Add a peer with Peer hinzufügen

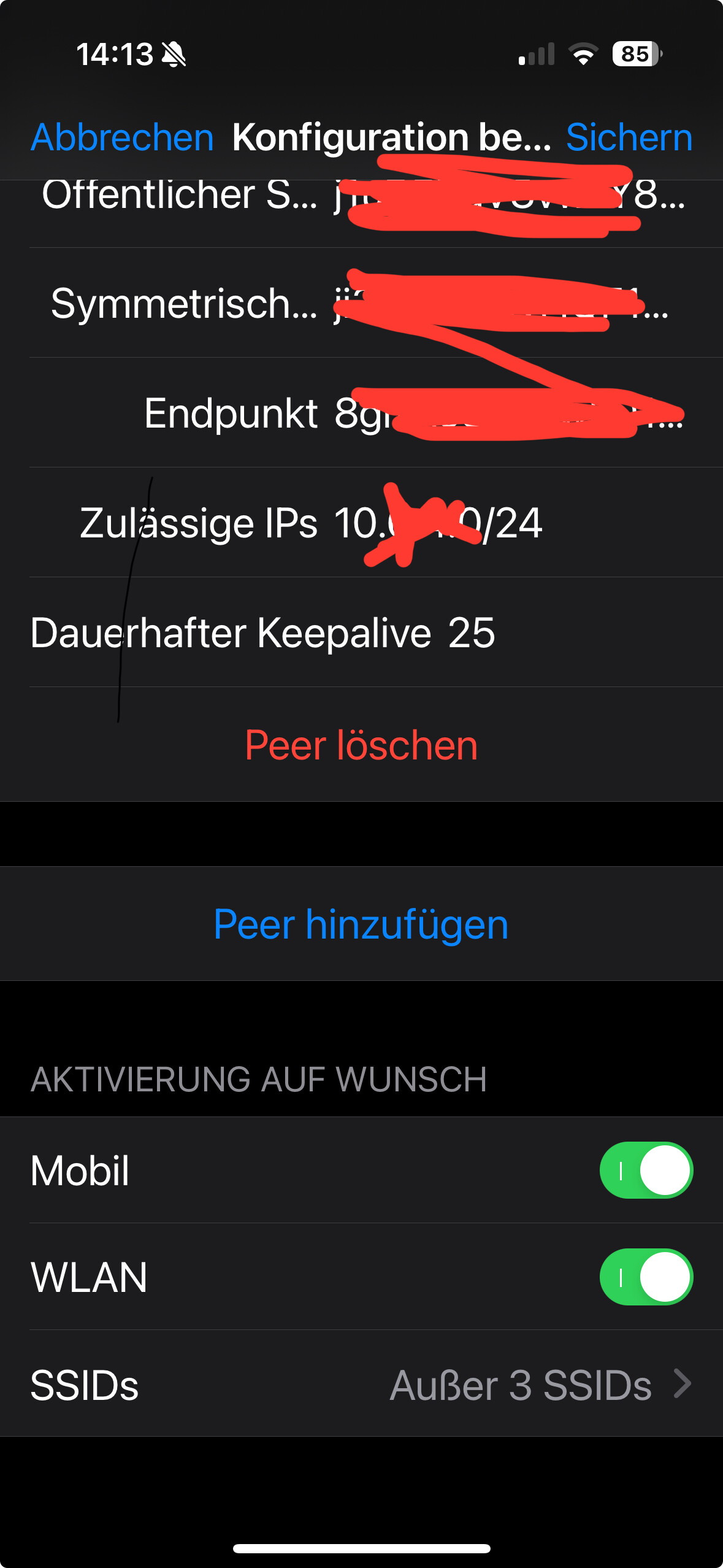(x=361, y=924)
